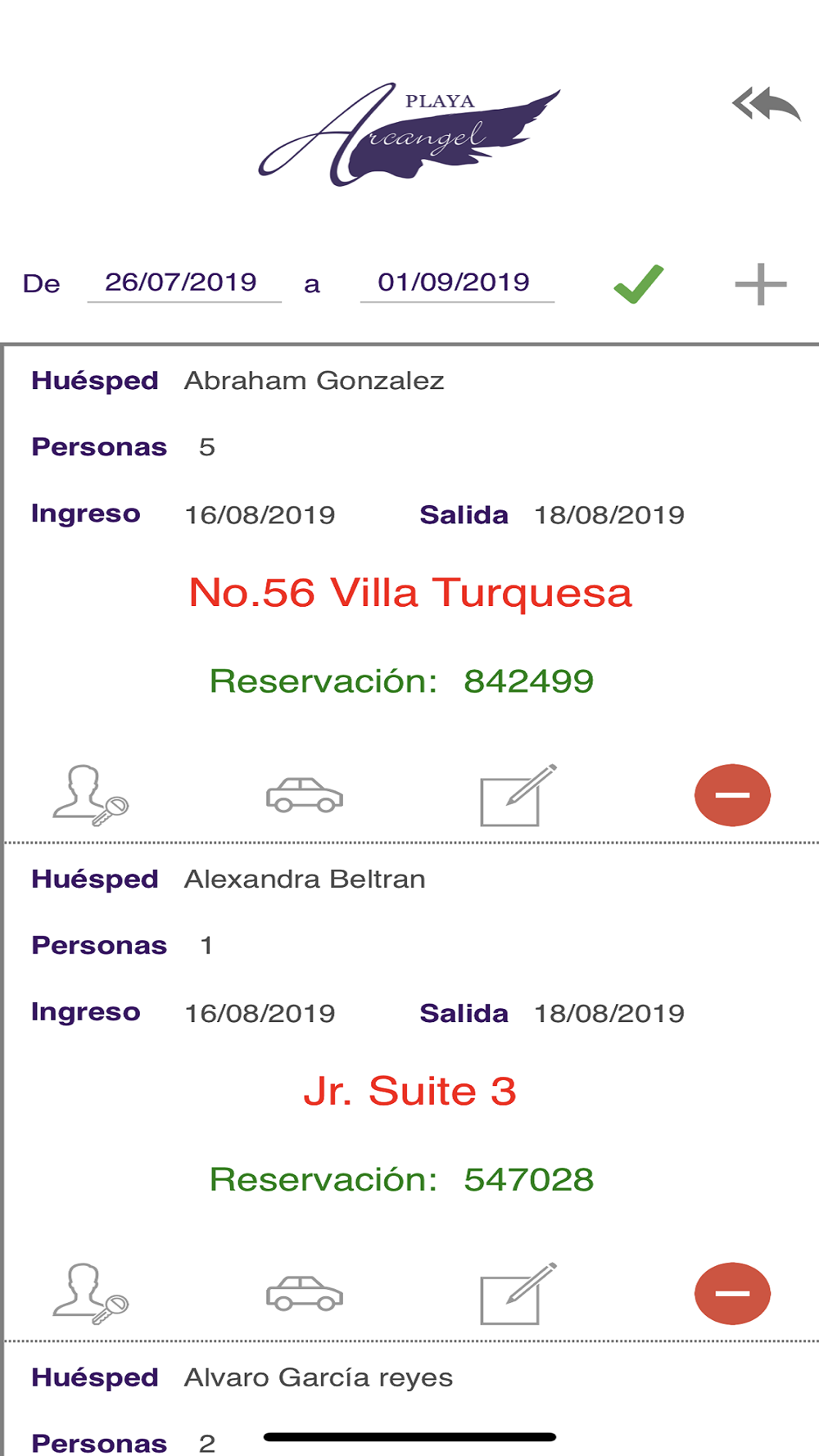Go back with the double-arrow icon
The image size is (819, 1456).
pos(766,104)
